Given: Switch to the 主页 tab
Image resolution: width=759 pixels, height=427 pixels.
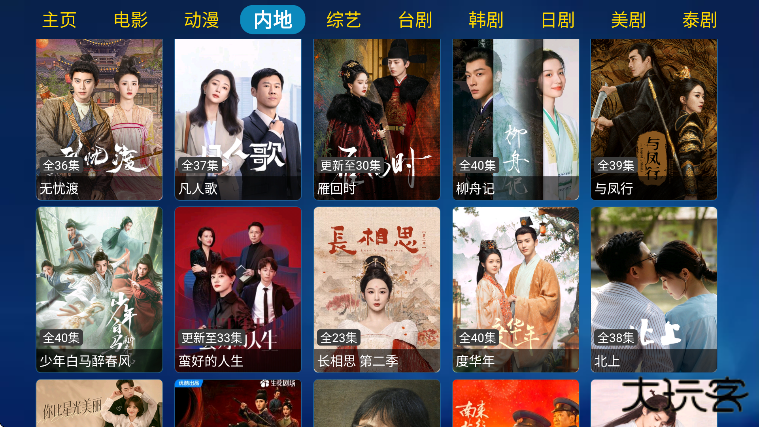Looking at the screenshot, I should pyautogui.click(x=59, y=20).
